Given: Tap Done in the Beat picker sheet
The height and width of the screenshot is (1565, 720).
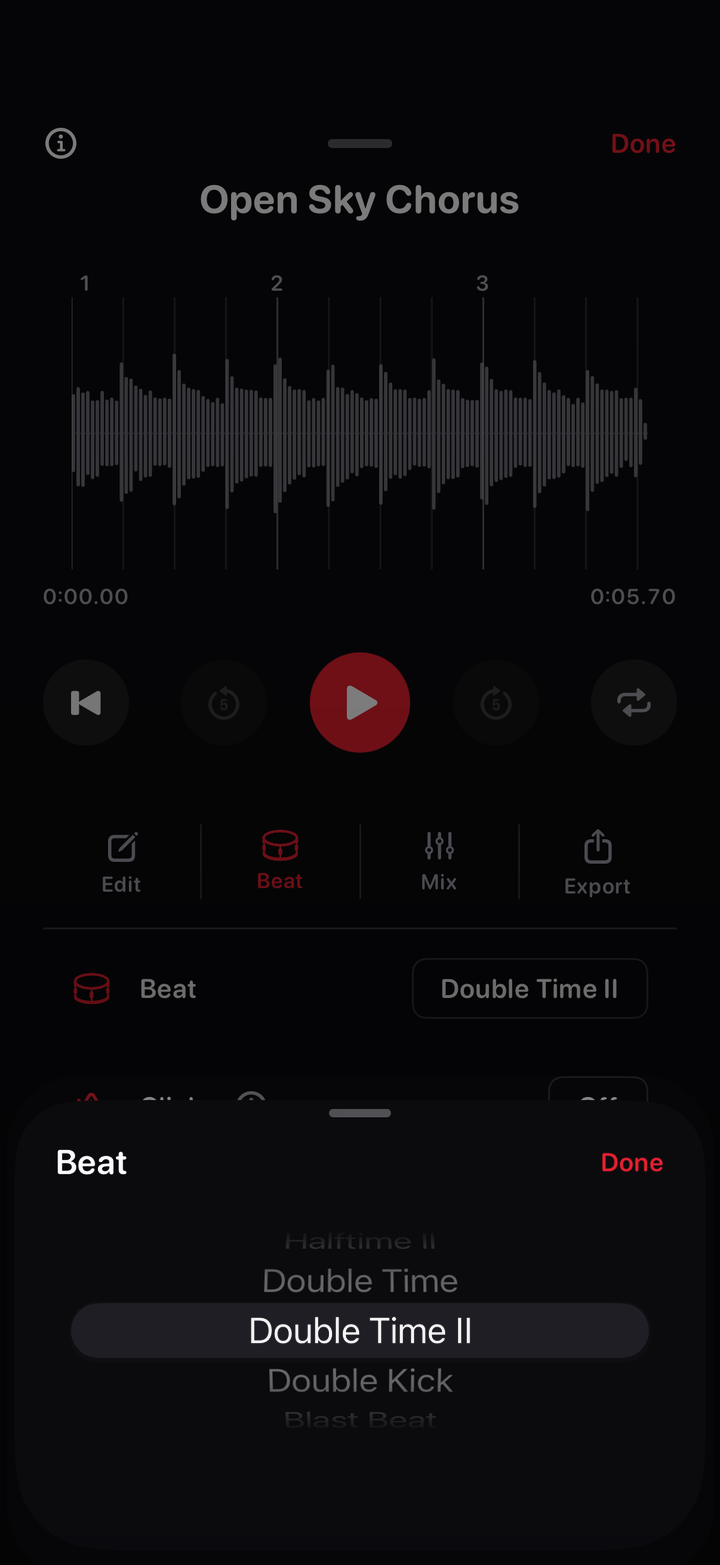Looking at the screenshot, I should tap(631, 1162).
